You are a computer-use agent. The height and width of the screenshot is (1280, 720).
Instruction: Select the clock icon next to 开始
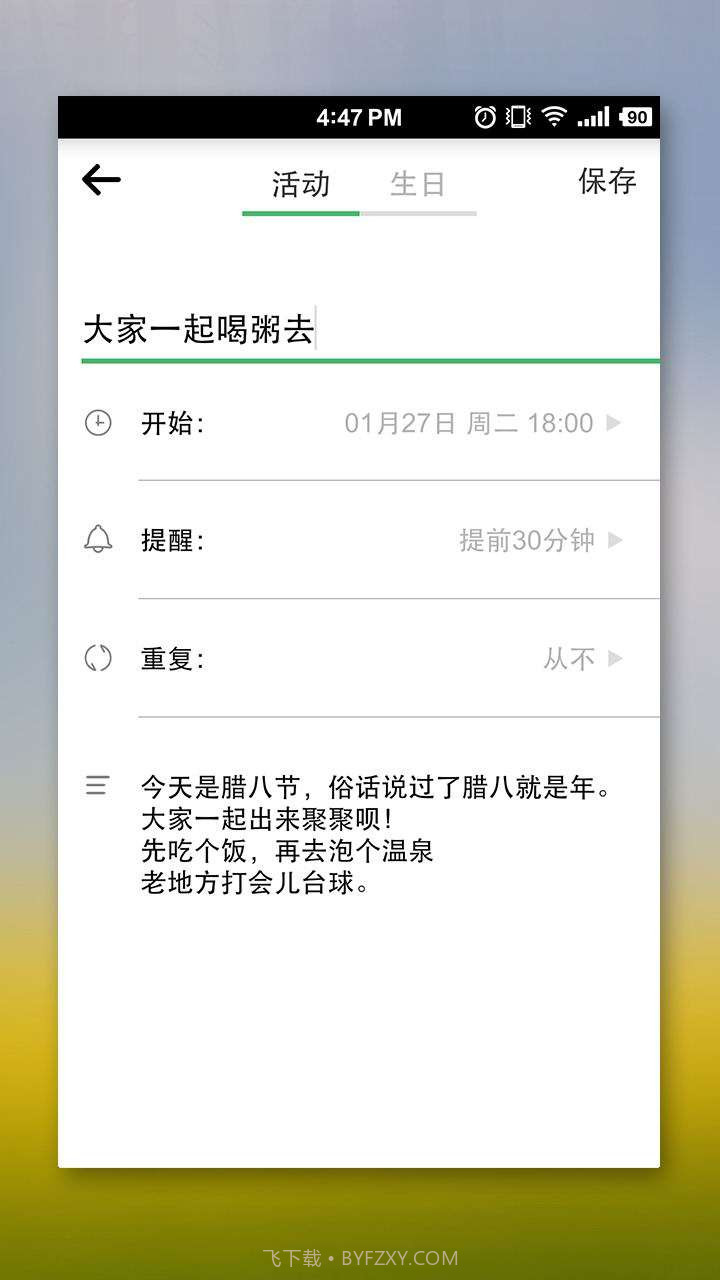[97, 422]
